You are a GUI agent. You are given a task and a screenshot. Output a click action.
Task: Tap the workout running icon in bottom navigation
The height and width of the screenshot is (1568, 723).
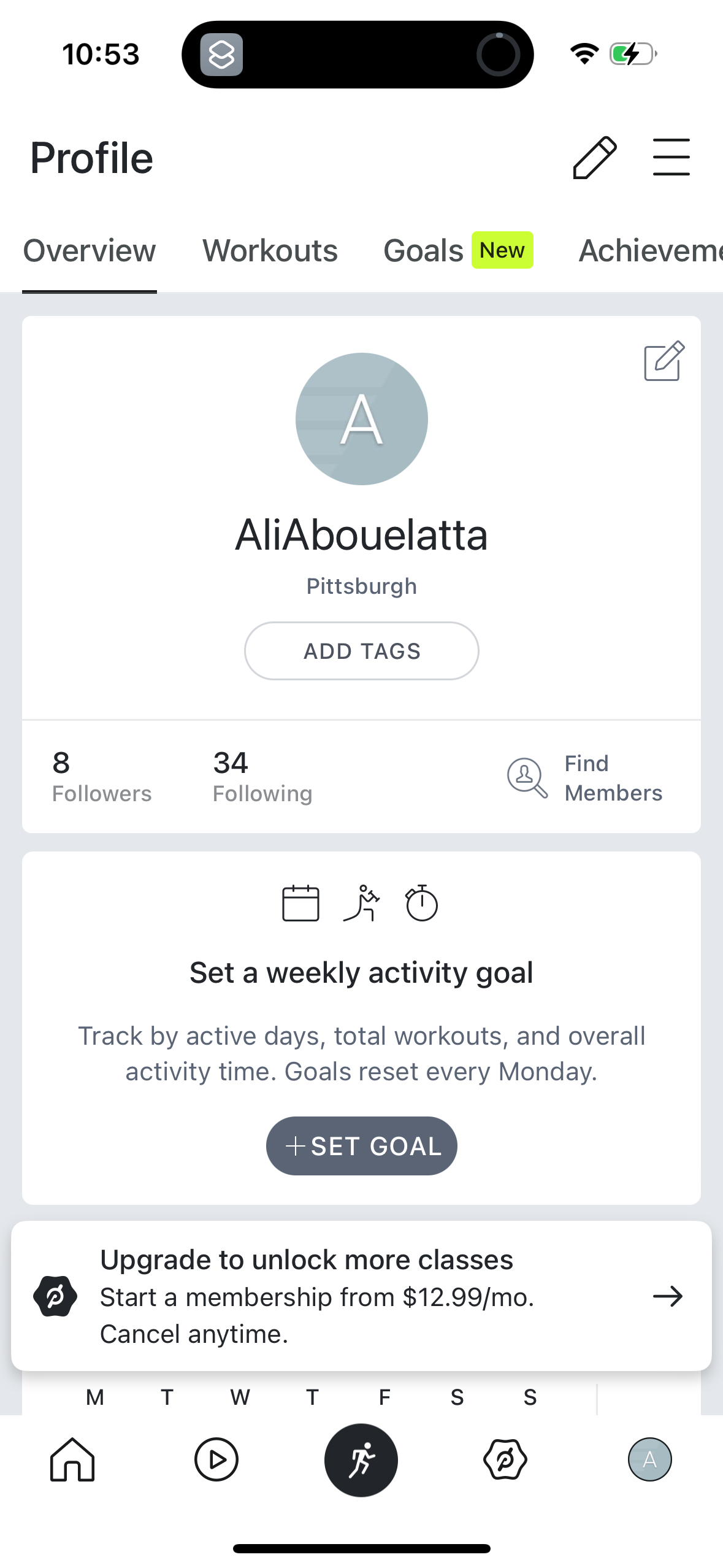[x=361, y=1459]
